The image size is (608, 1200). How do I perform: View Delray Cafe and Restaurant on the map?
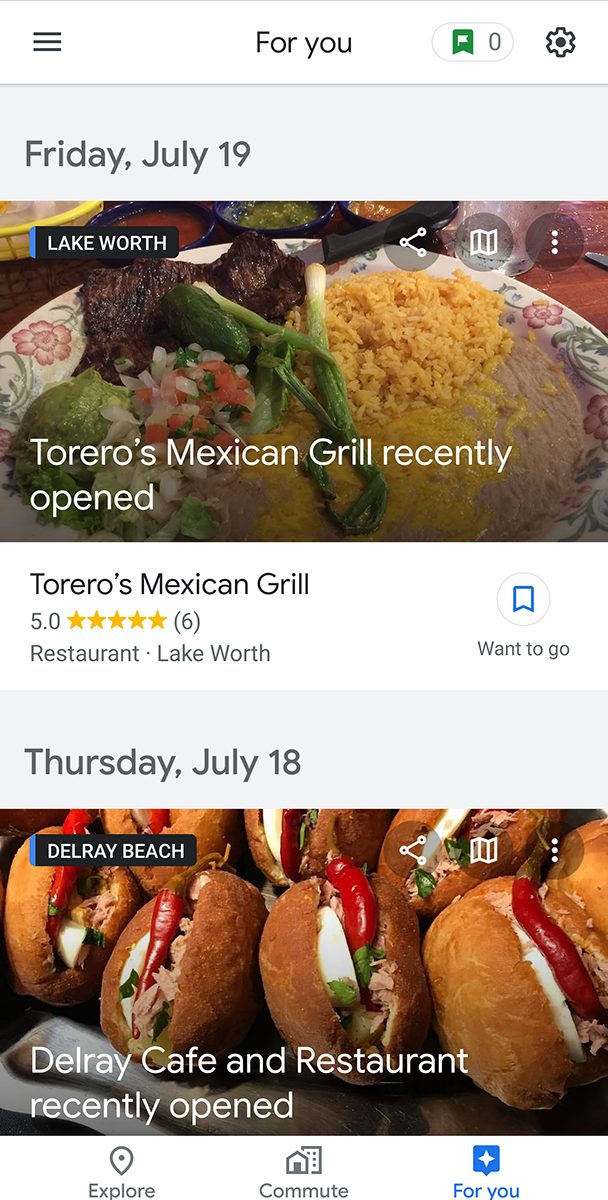pyautogui.click(x=484, y=851)
